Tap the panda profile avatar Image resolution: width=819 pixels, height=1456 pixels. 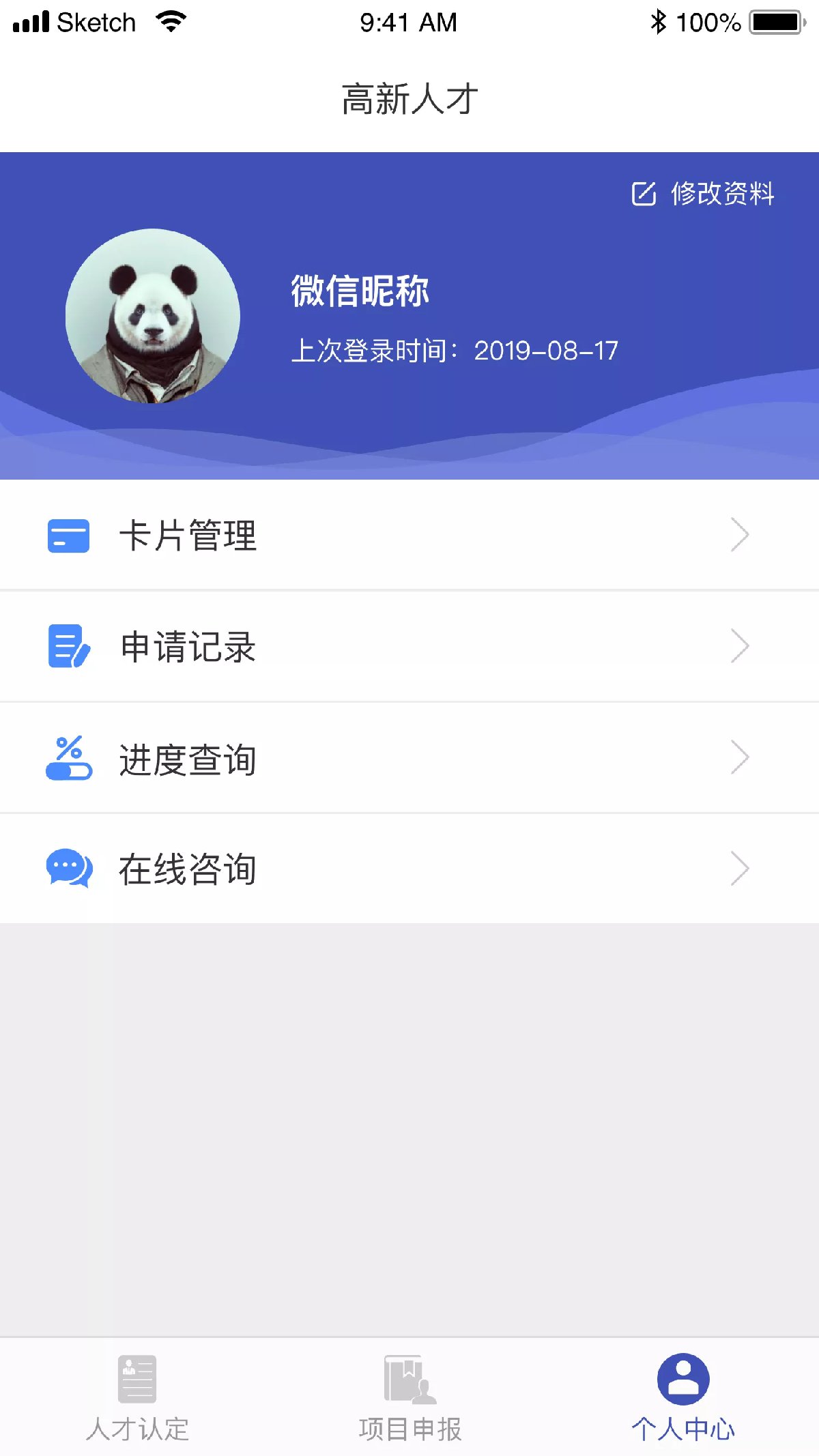pyautogui.click(x=153, y=316)
